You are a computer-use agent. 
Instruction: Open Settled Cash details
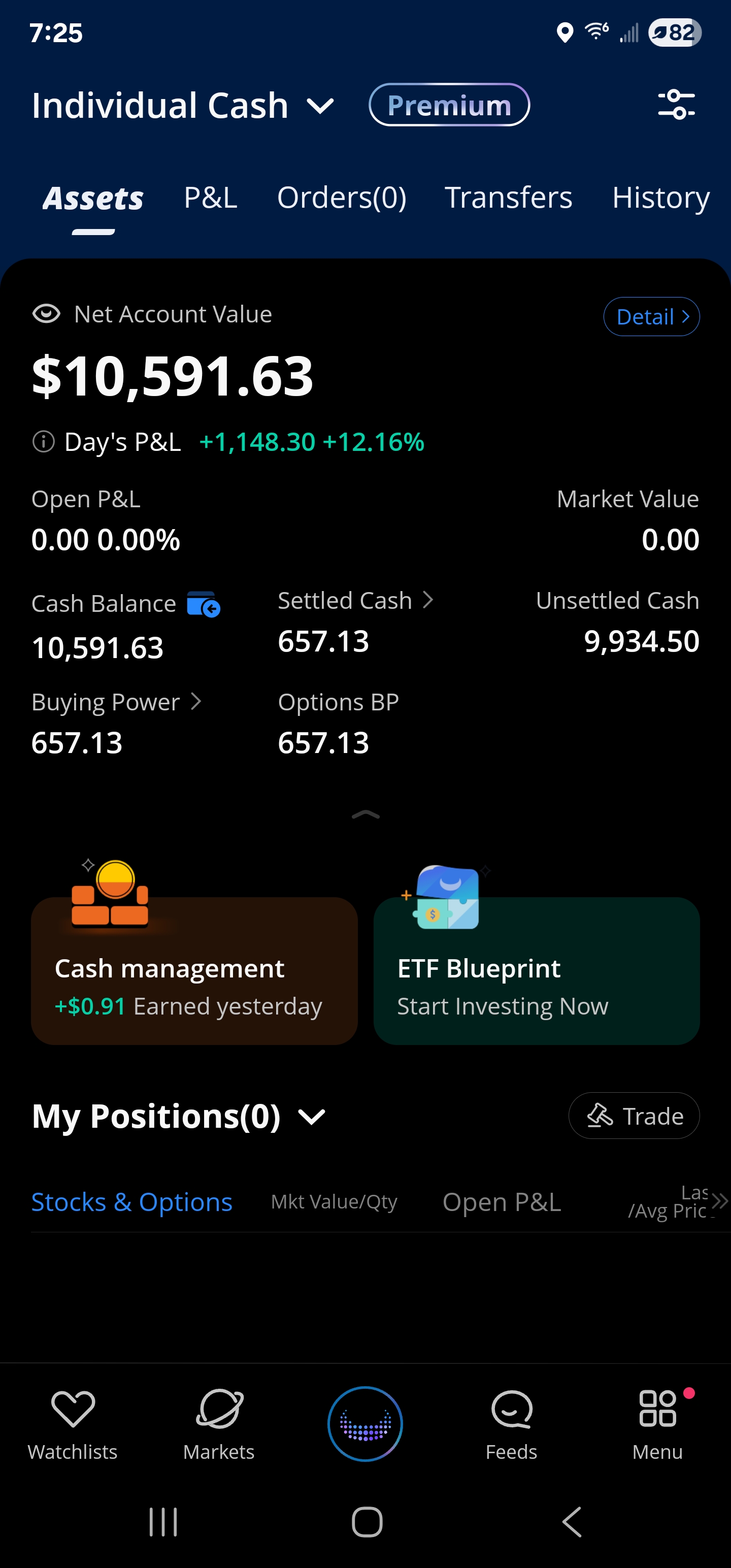click(x=355, y=601)
